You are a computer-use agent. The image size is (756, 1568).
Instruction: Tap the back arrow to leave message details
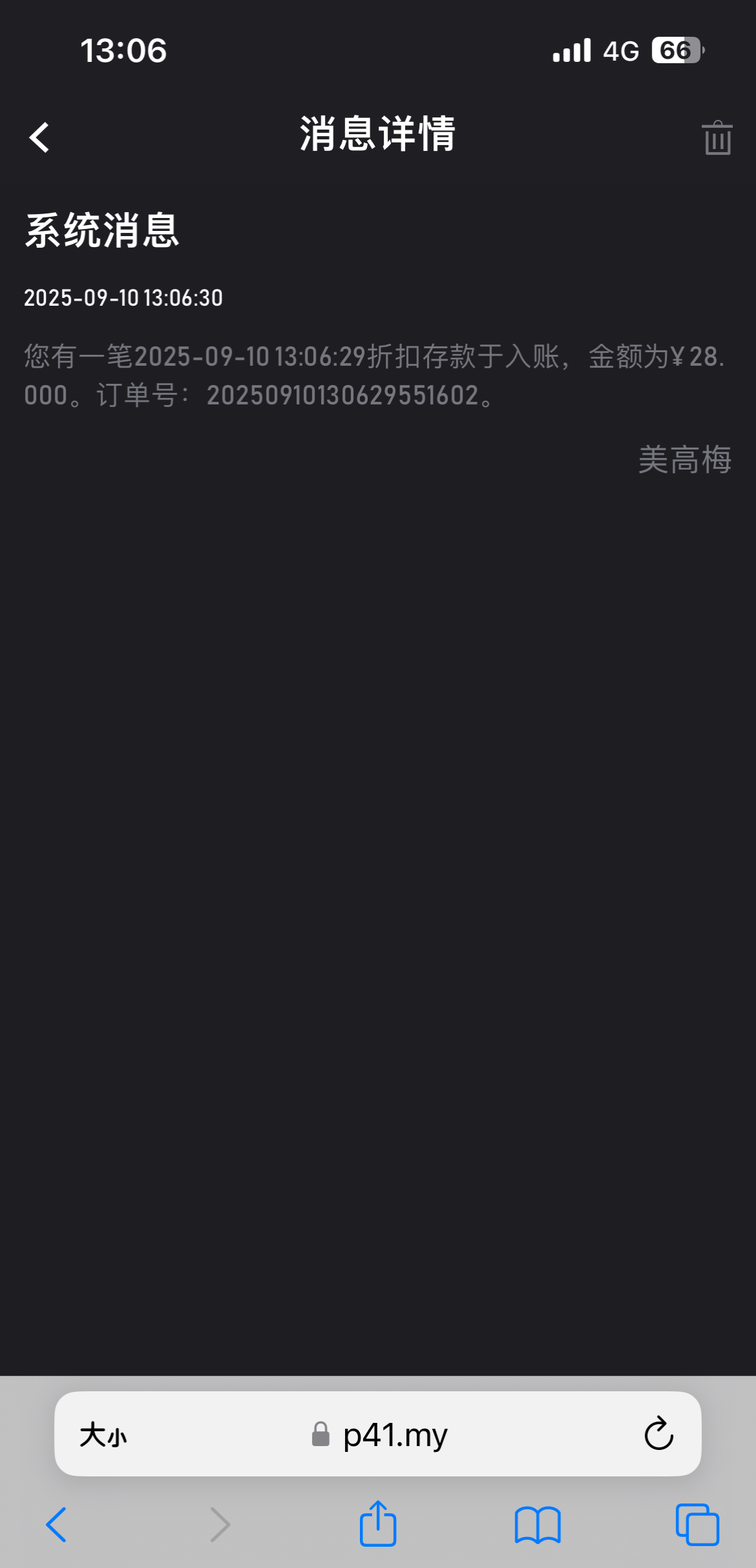click(39, 137)
